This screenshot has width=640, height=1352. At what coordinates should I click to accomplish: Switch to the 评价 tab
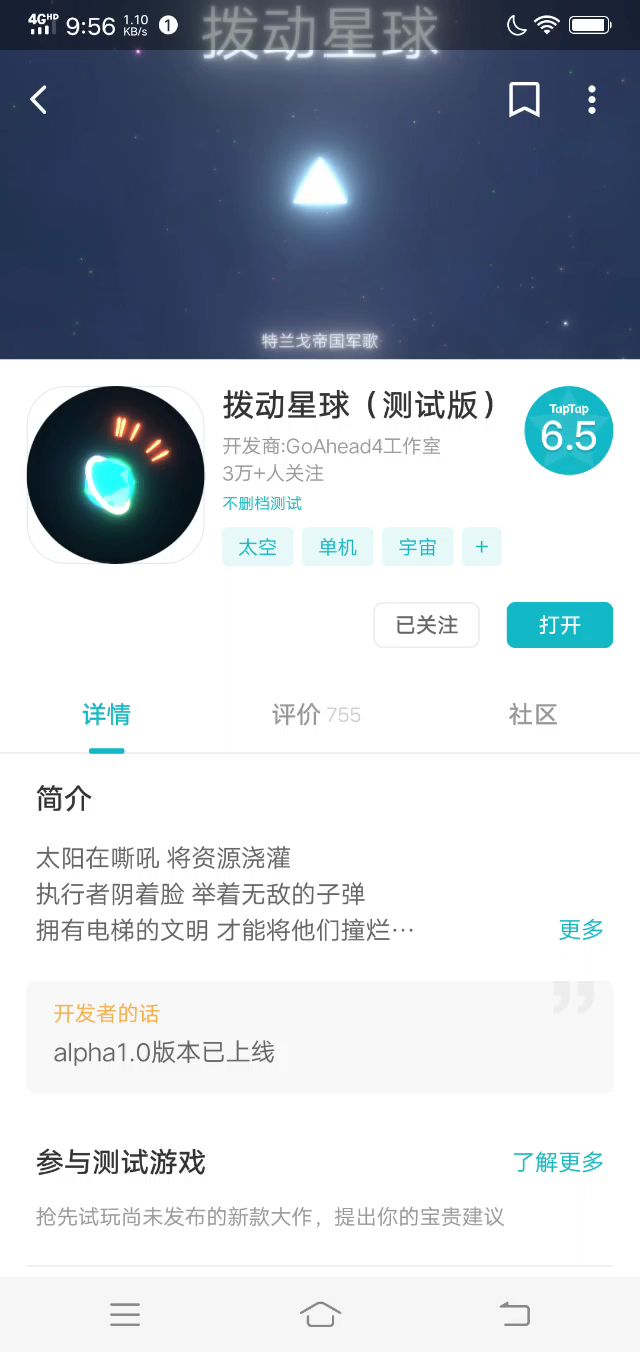pos(315,714)
